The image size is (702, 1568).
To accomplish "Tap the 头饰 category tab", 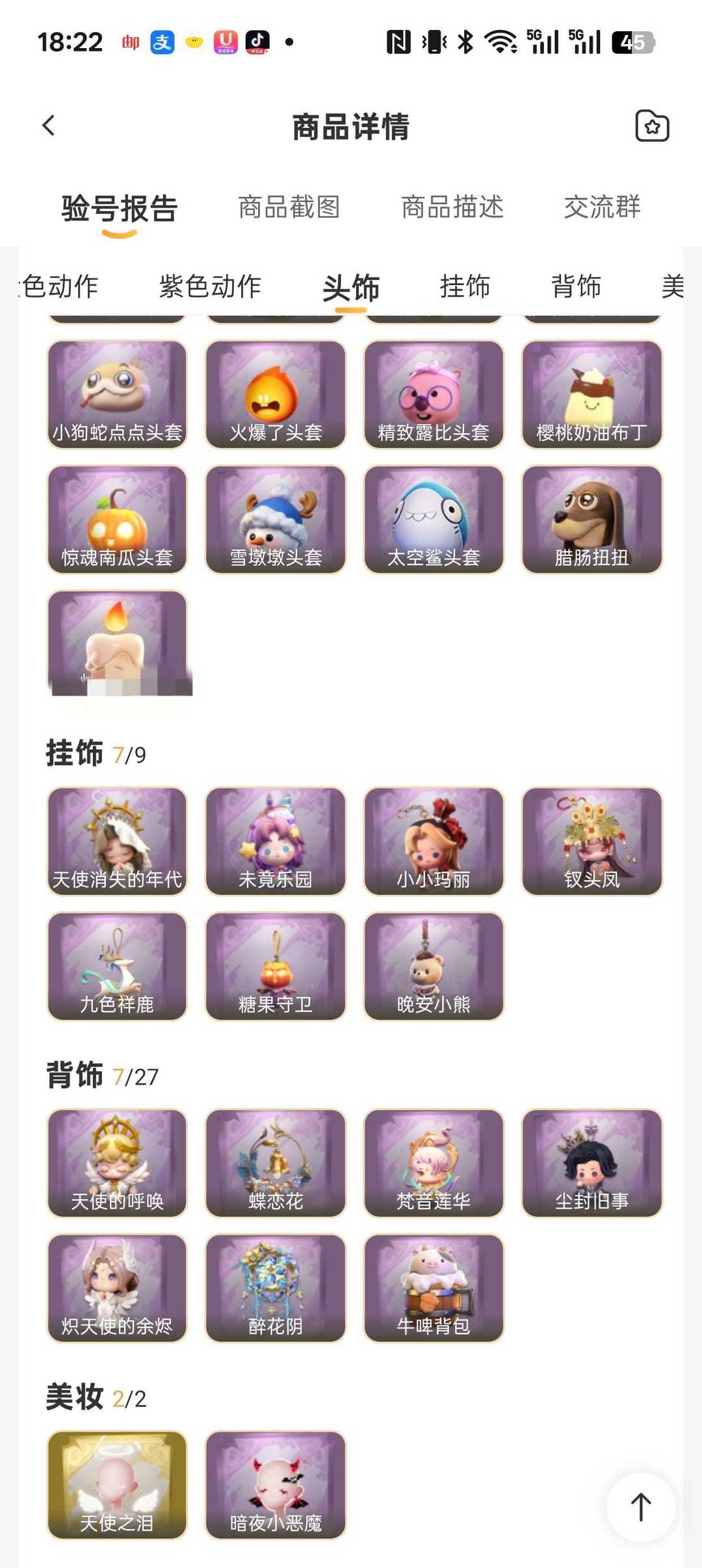I will [351, 288].
